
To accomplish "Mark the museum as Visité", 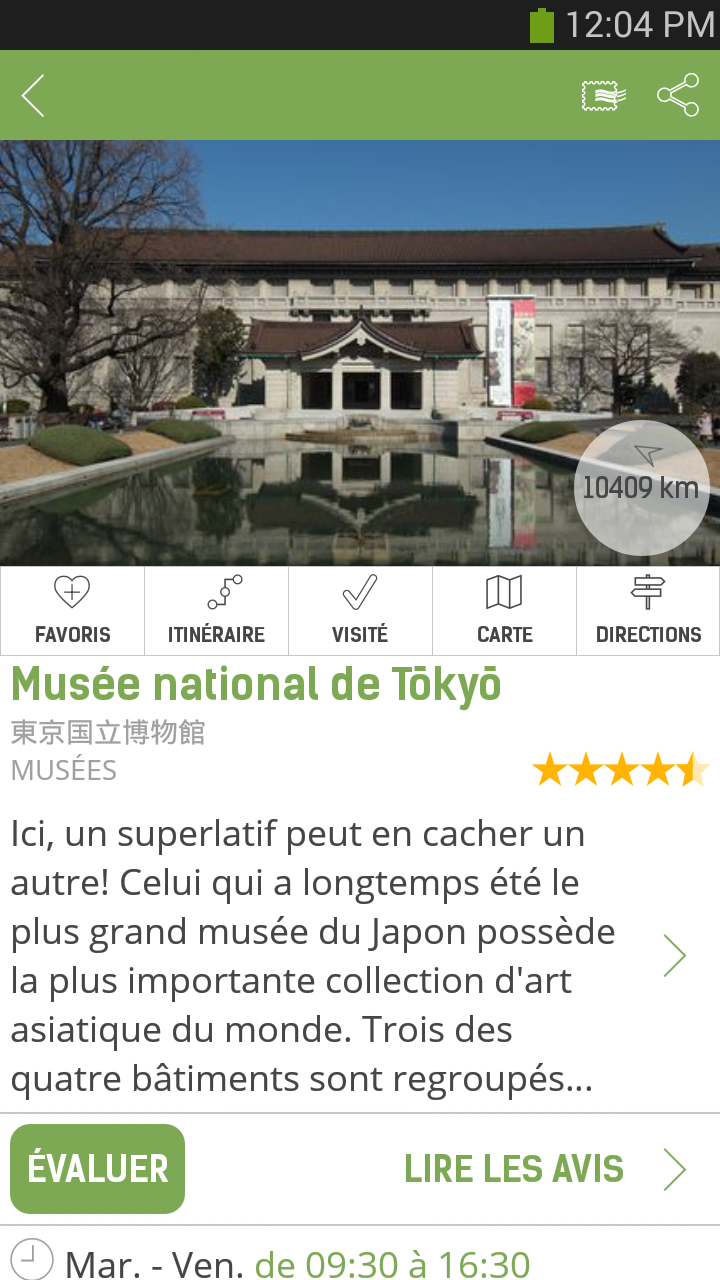I will coord(360,611).
